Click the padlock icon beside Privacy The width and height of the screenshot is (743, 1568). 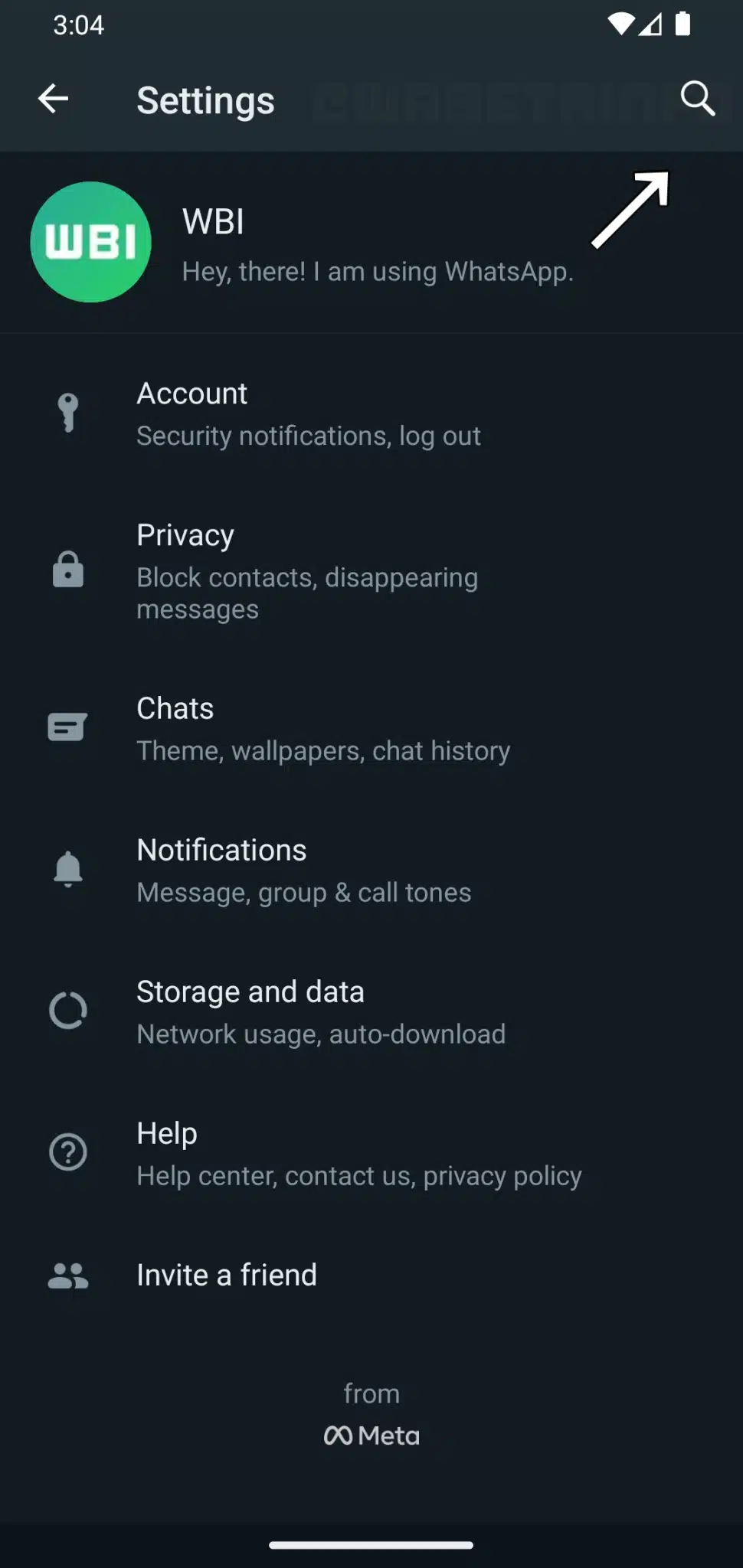point(67,570)
